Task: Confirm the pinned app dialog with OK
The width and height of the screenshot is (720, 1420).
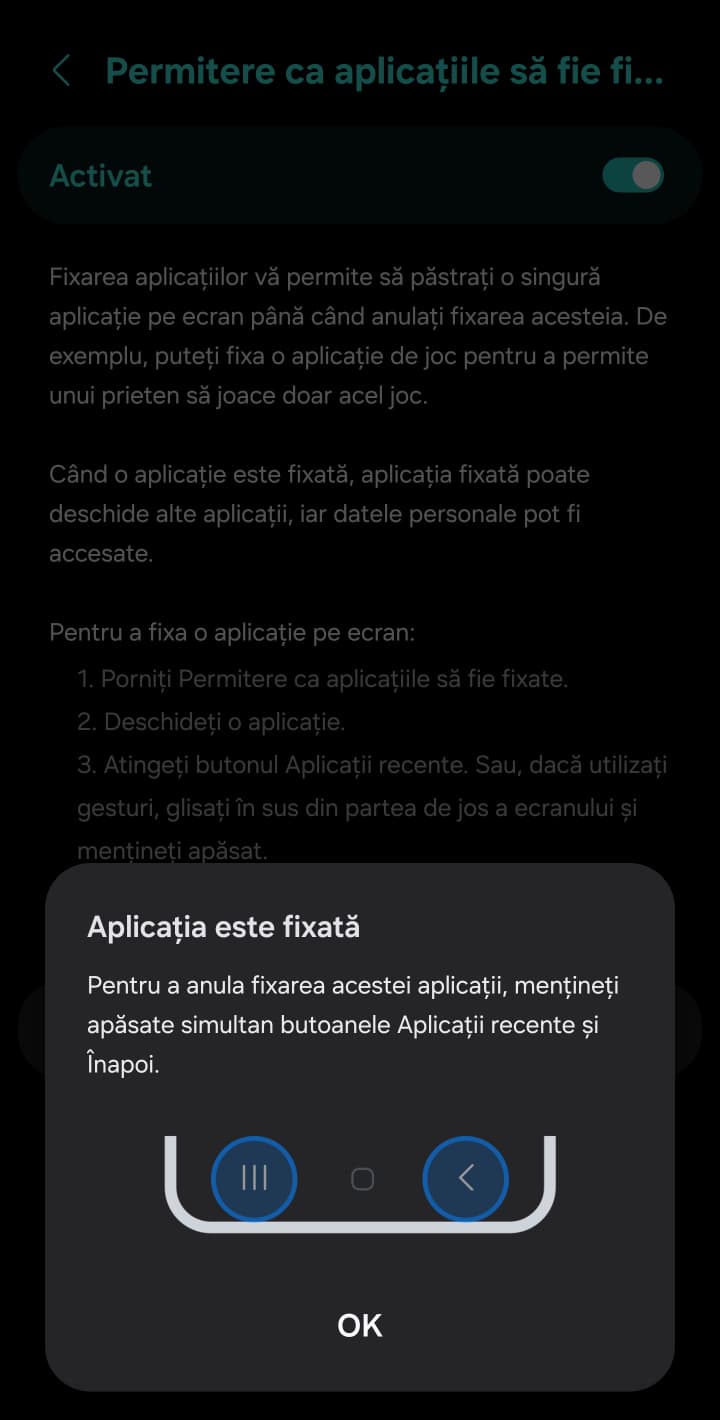Action: (x=360, y=1325)
